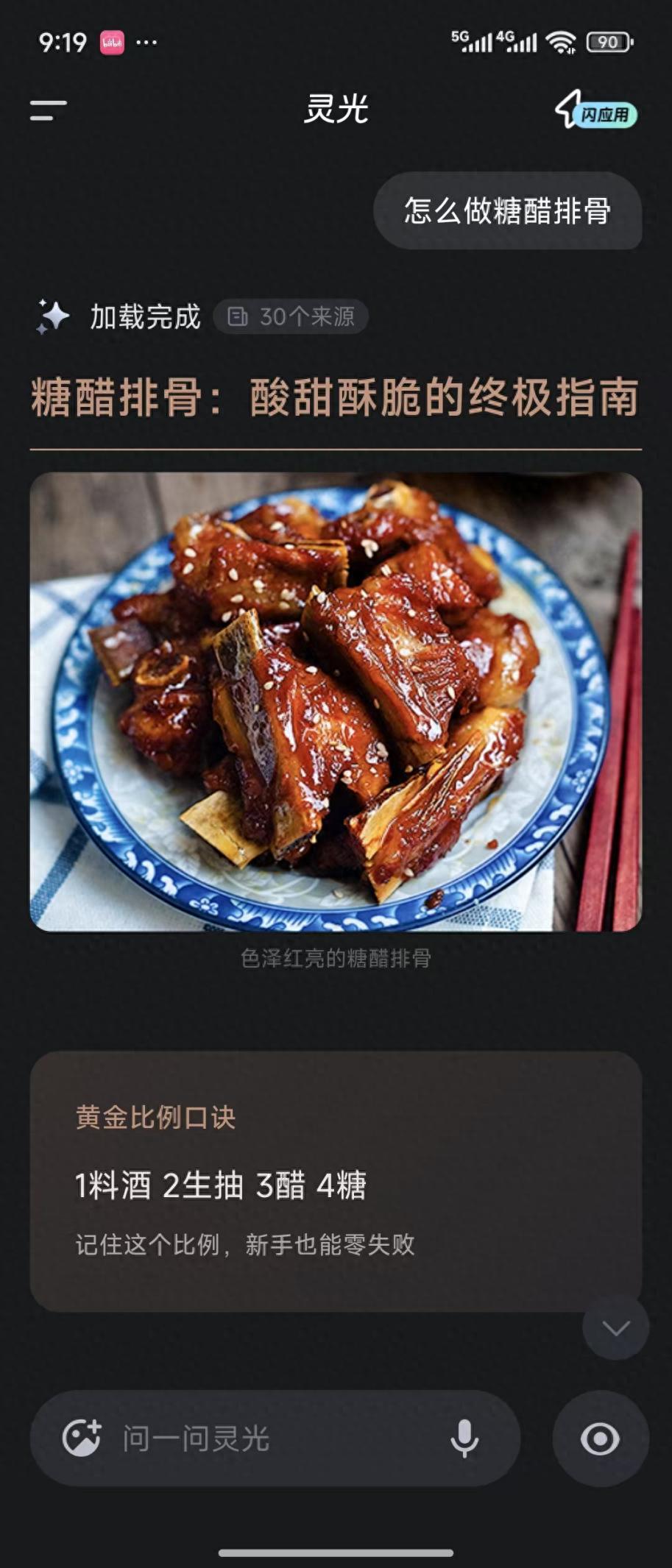Click the sparkle icon beside 加载完成
Image resolution: width=672 pixels, height=1568 pixels.
coord(52,316)
